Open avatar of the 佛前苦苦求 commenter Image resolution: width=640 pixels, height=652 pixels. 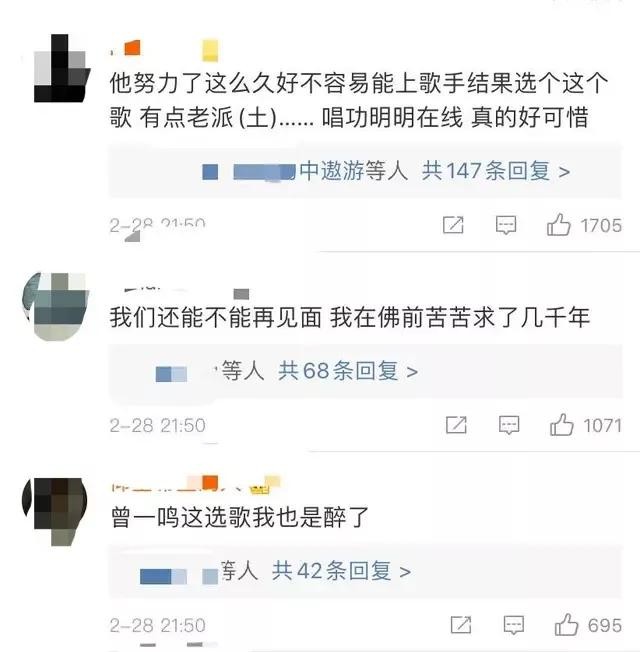tap(56, 305)
